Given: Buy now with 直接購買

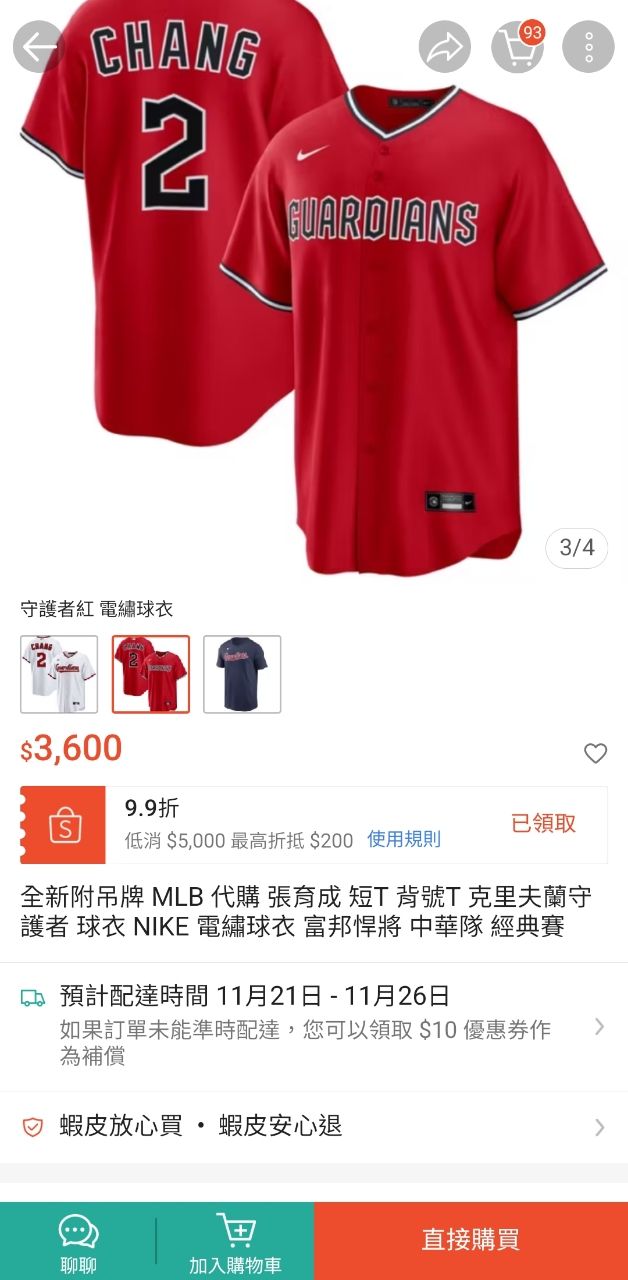Looking at the screenshot, I should point(471,1241).
